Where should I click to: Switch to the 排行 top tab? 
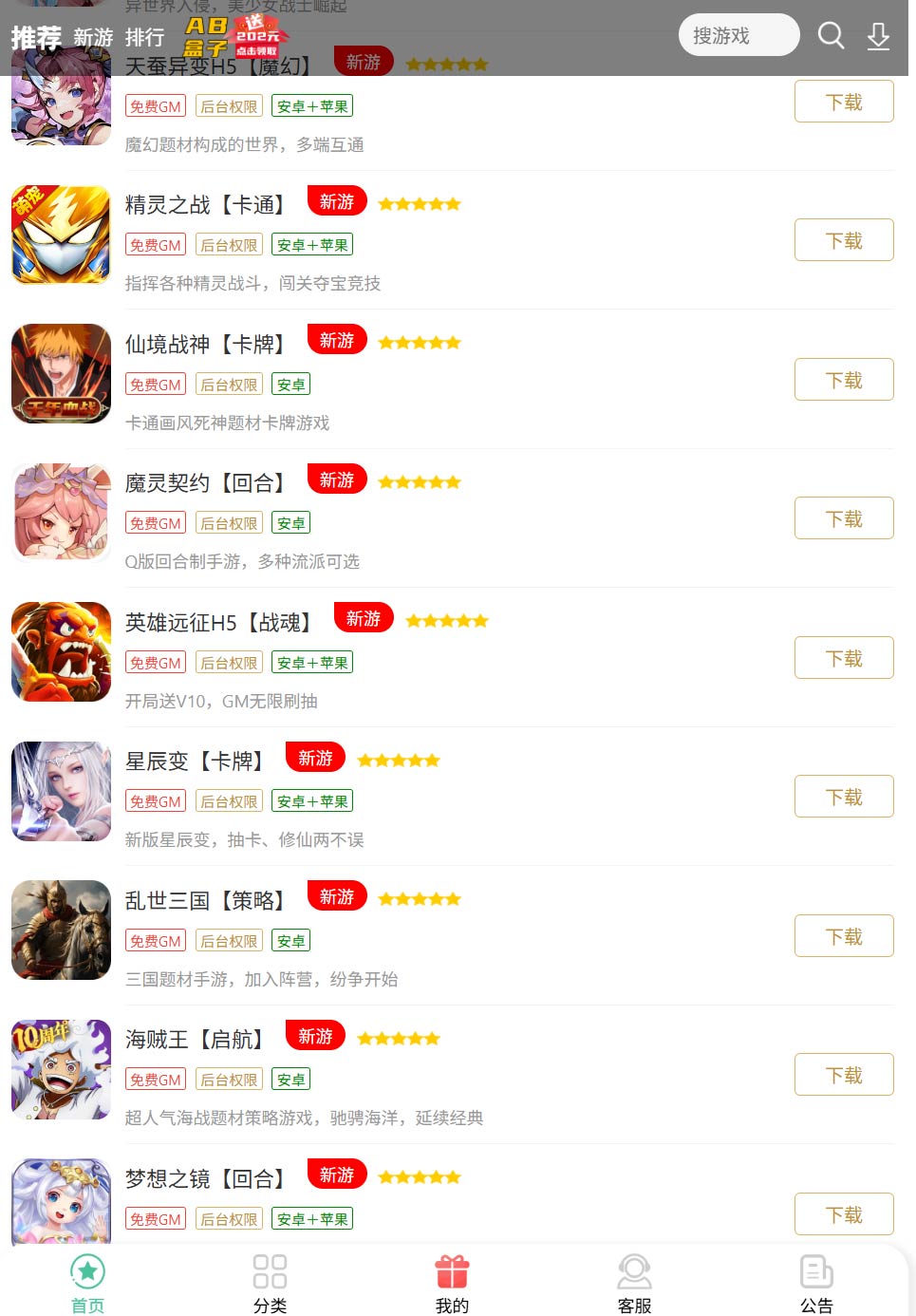coord(144,38)
